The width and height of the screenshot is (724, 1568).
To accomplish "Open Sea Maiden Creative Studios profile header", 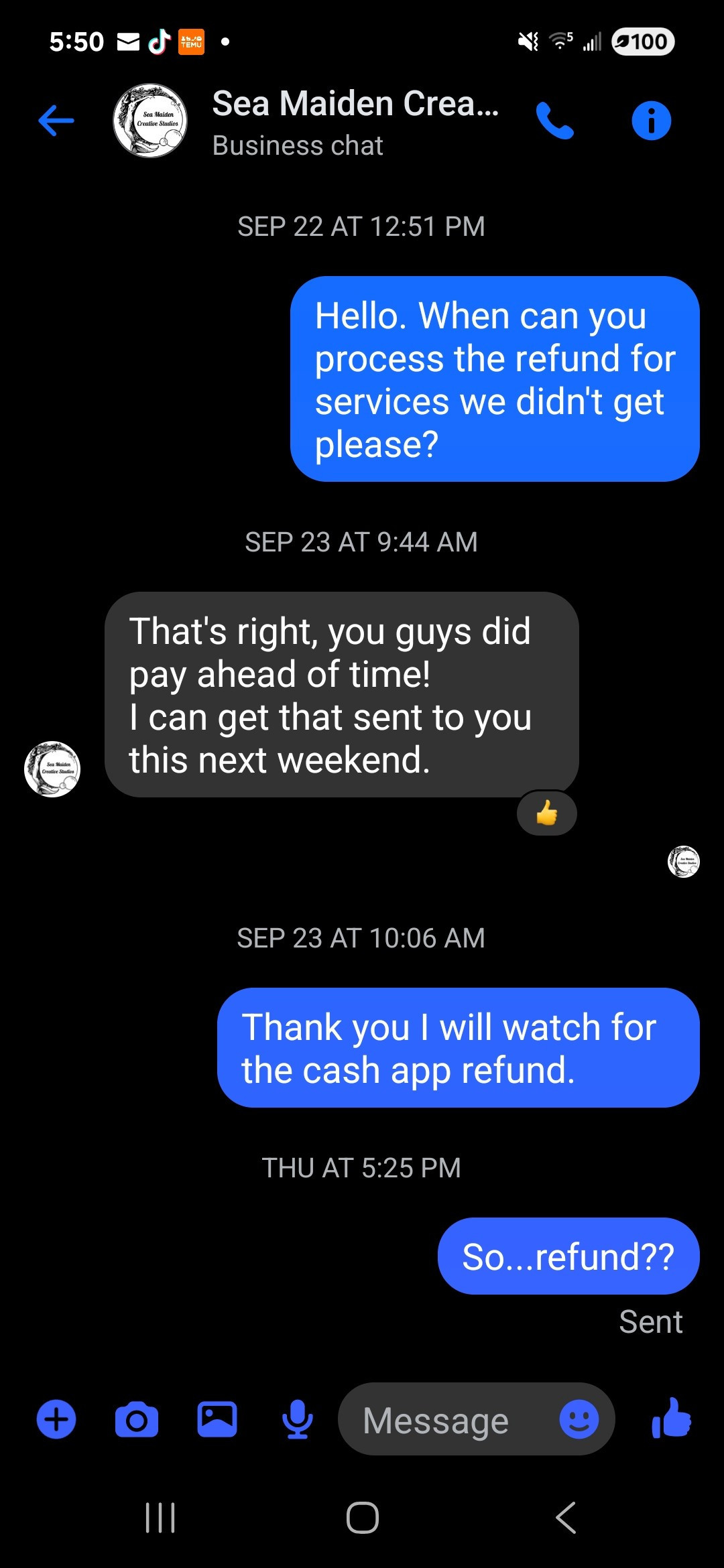I will 354,121.
